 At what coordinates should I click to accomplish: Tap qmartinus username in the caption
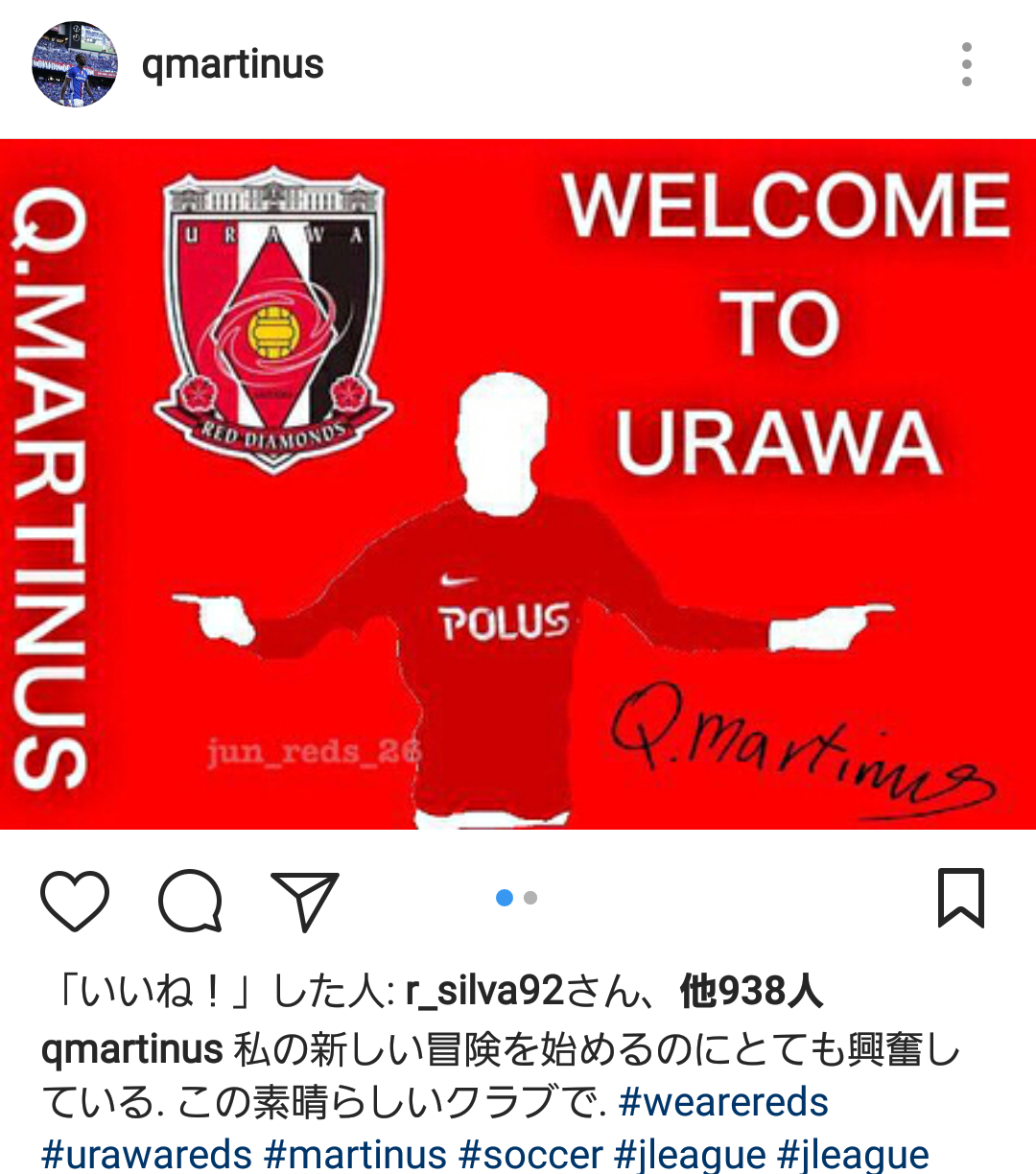[x=132, y=1049]
